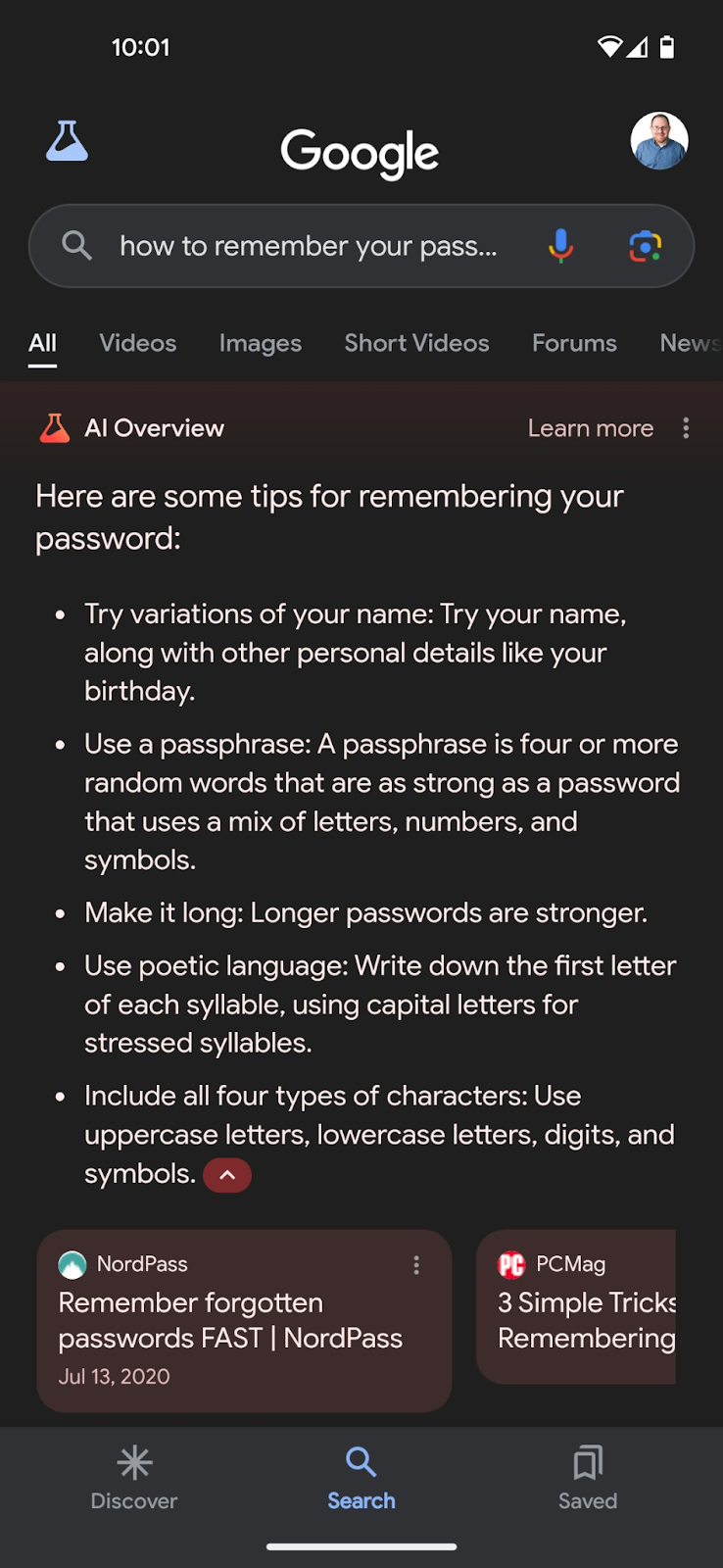Open the account profile picture
Screen dimensions: 723x1568
pyautogui.click(x=658, y=141)
